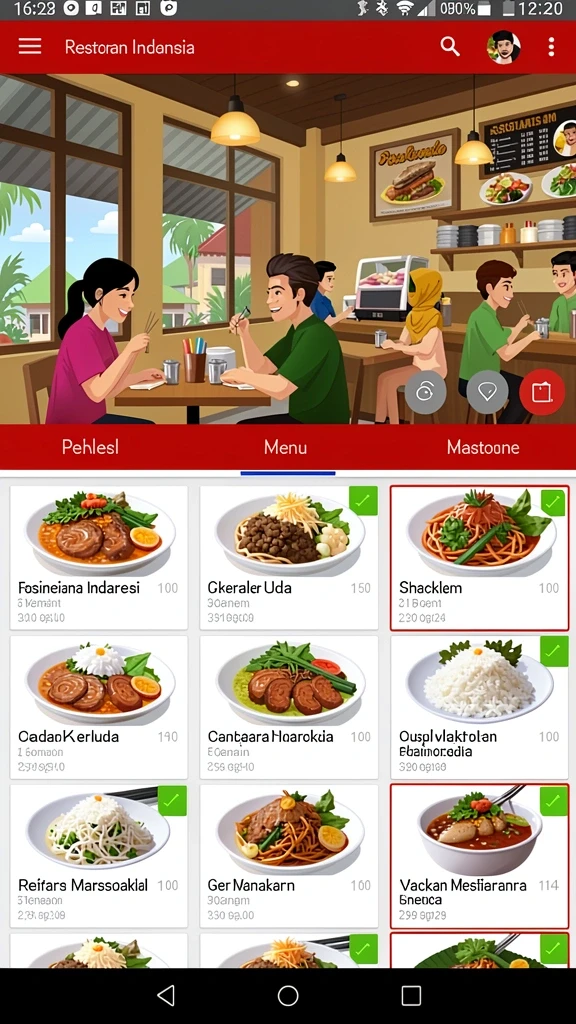Switch to the Mastoone tab
This screenshot has width=576, height=1024.
point(483,447)
